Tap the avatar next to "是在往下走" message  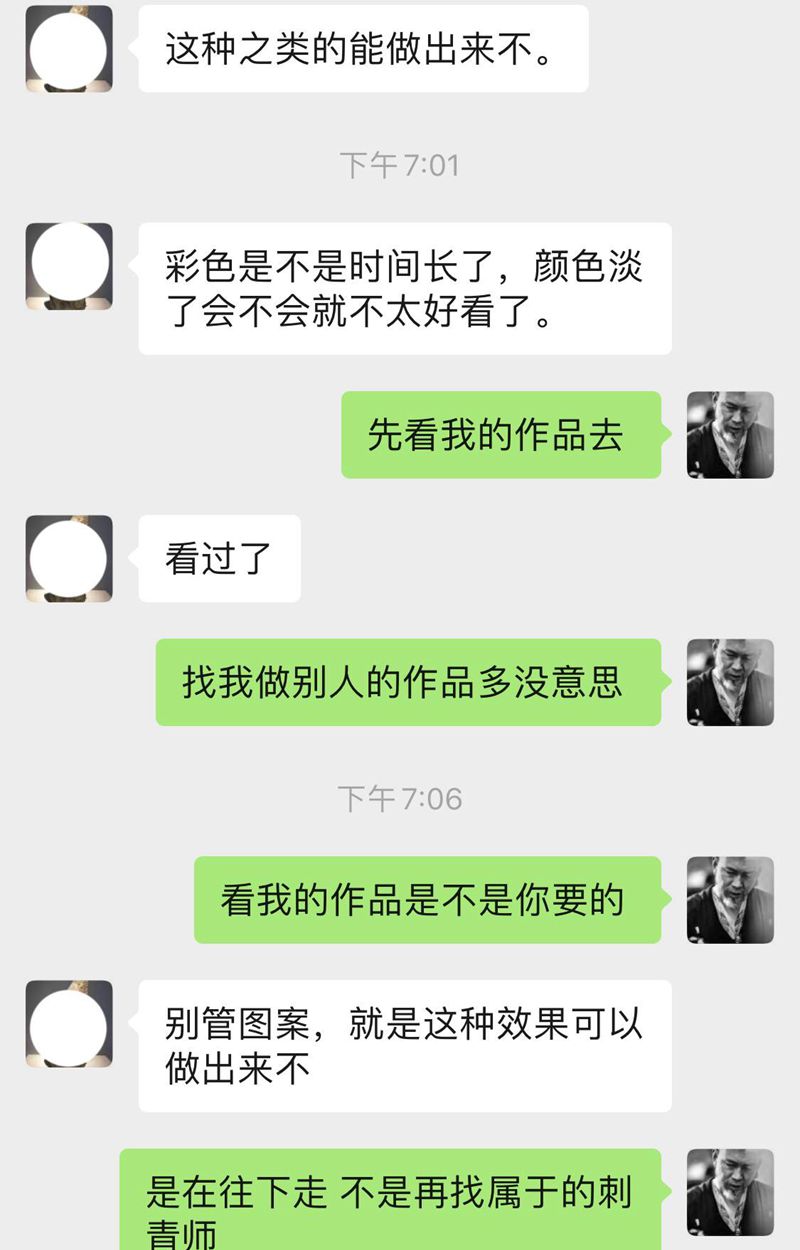click(730, 1192)
